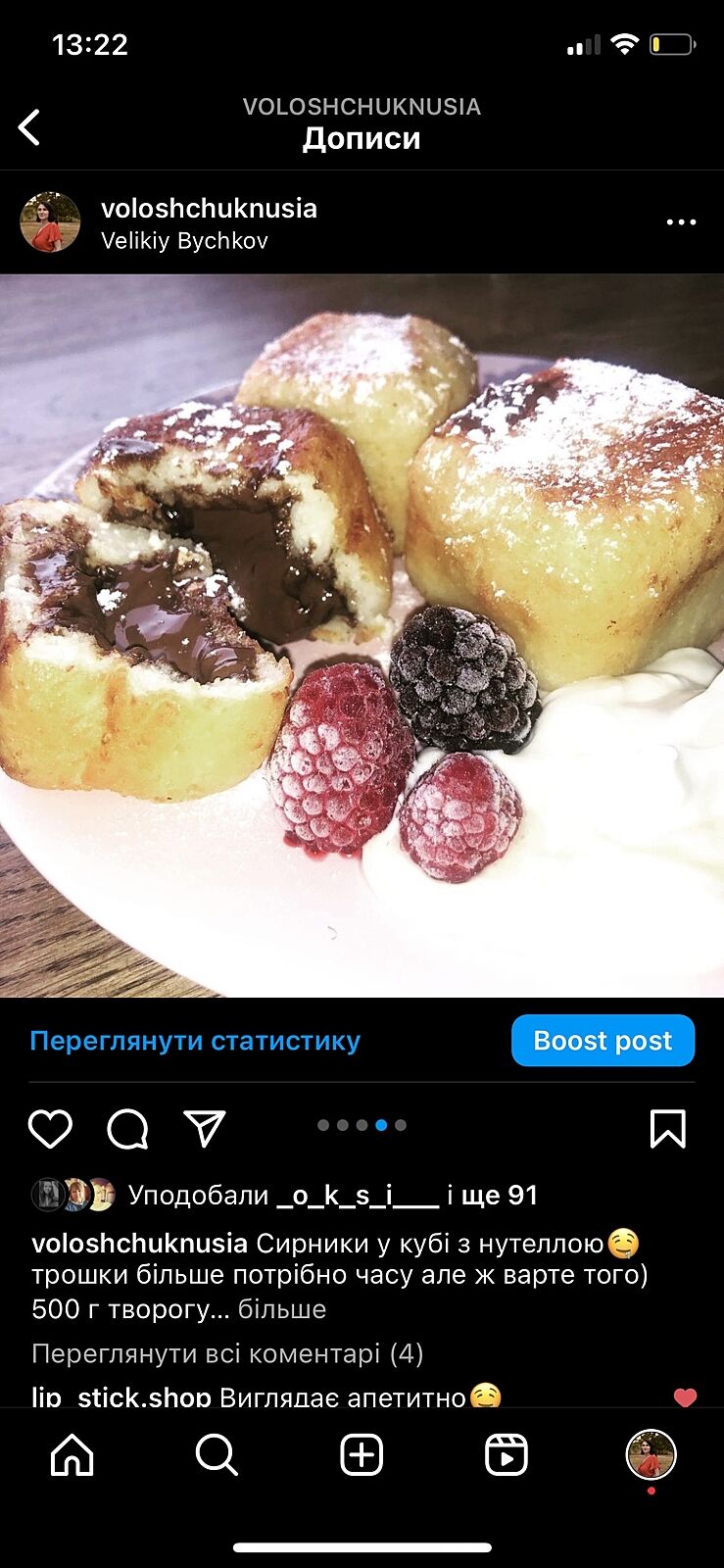Open your profile tab avatar
The image size is (724, 1568).
[651, 1454]
